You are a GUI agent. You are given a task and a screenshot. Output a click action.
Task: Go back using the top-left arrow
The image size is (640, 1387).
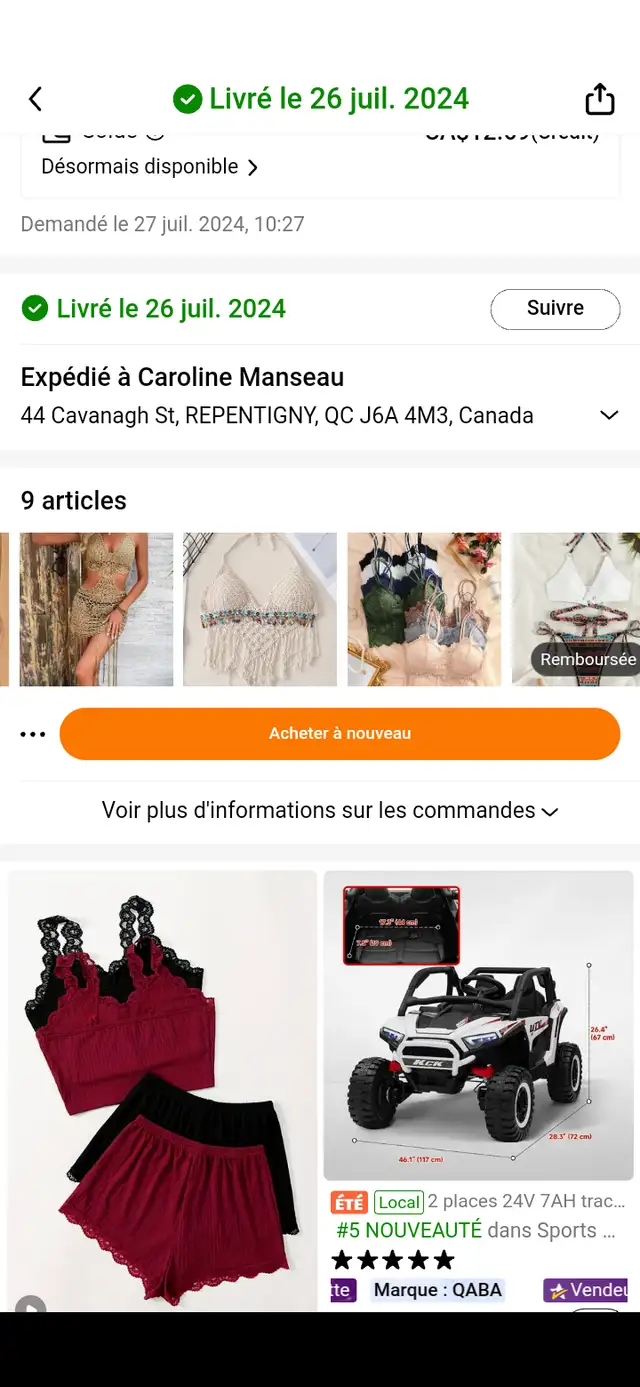coord(35,99)
